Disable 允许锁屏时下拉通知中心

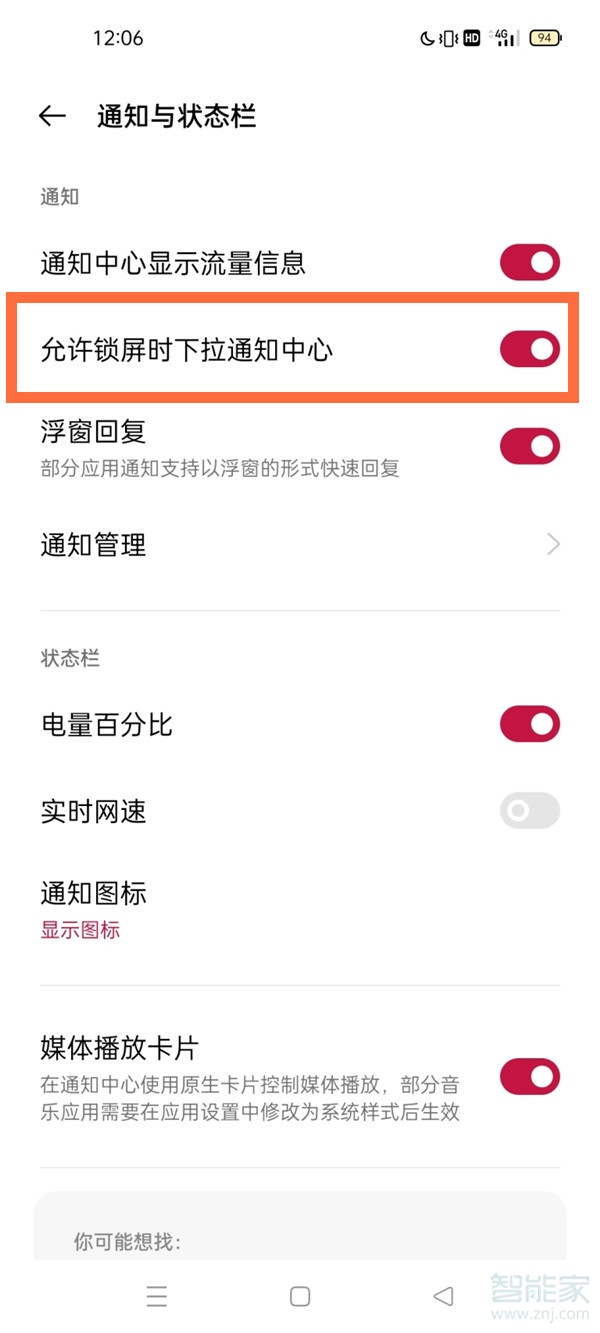point(529,349)
